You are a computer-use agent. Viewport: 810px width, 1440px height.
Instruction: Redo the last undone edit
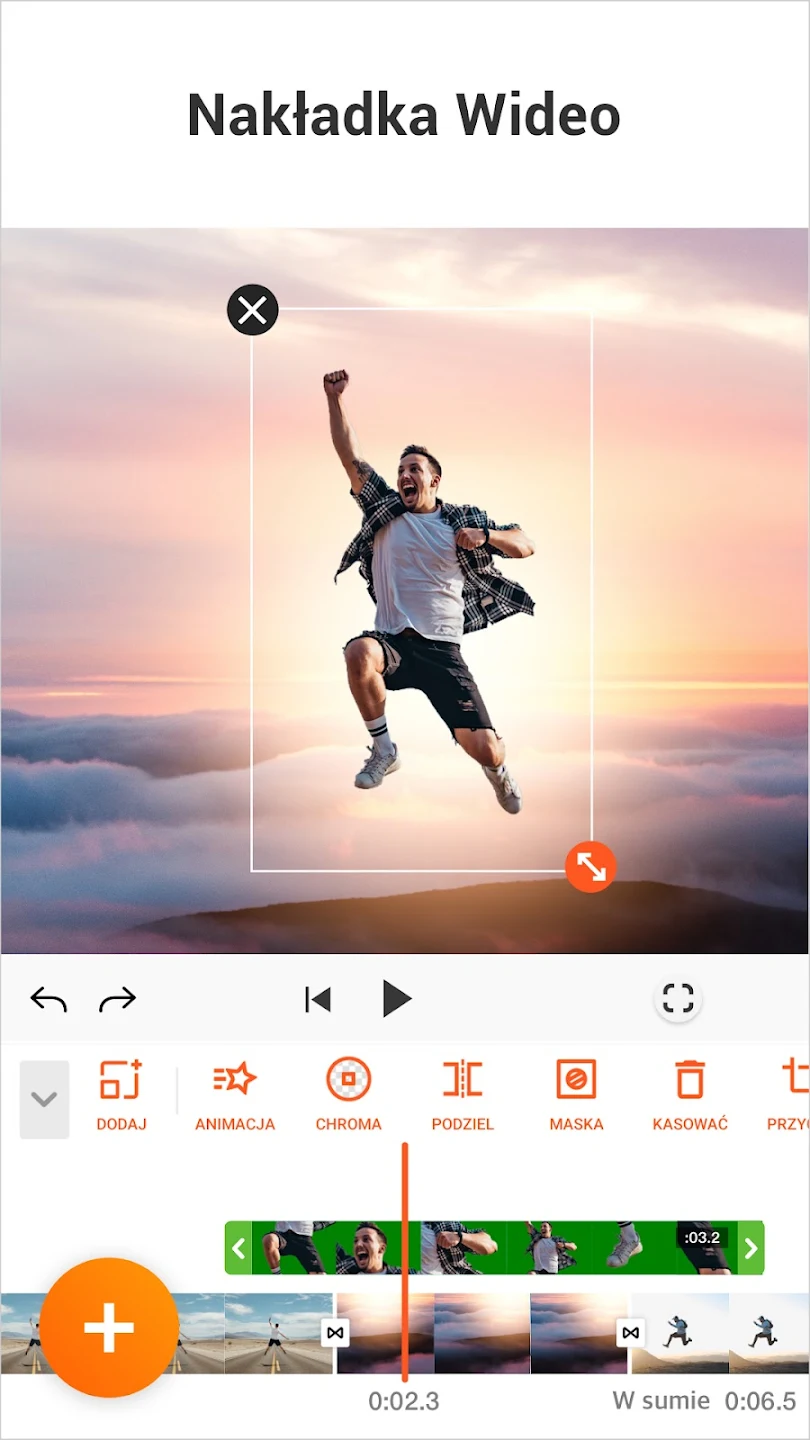pos(118,999)
